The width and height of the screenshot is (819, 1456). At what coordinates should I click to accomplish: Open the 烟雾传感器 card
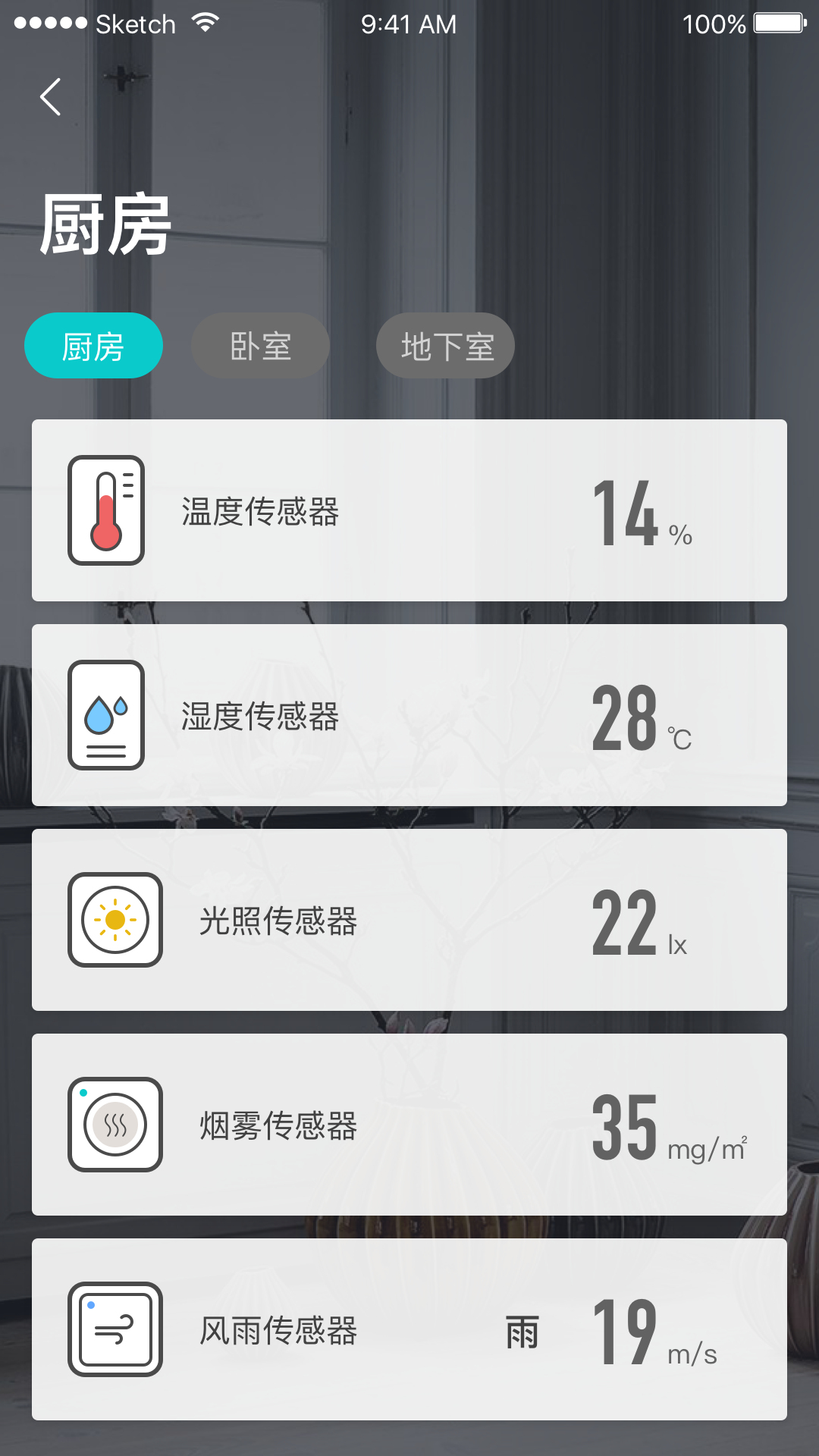tap(409, 1125)
